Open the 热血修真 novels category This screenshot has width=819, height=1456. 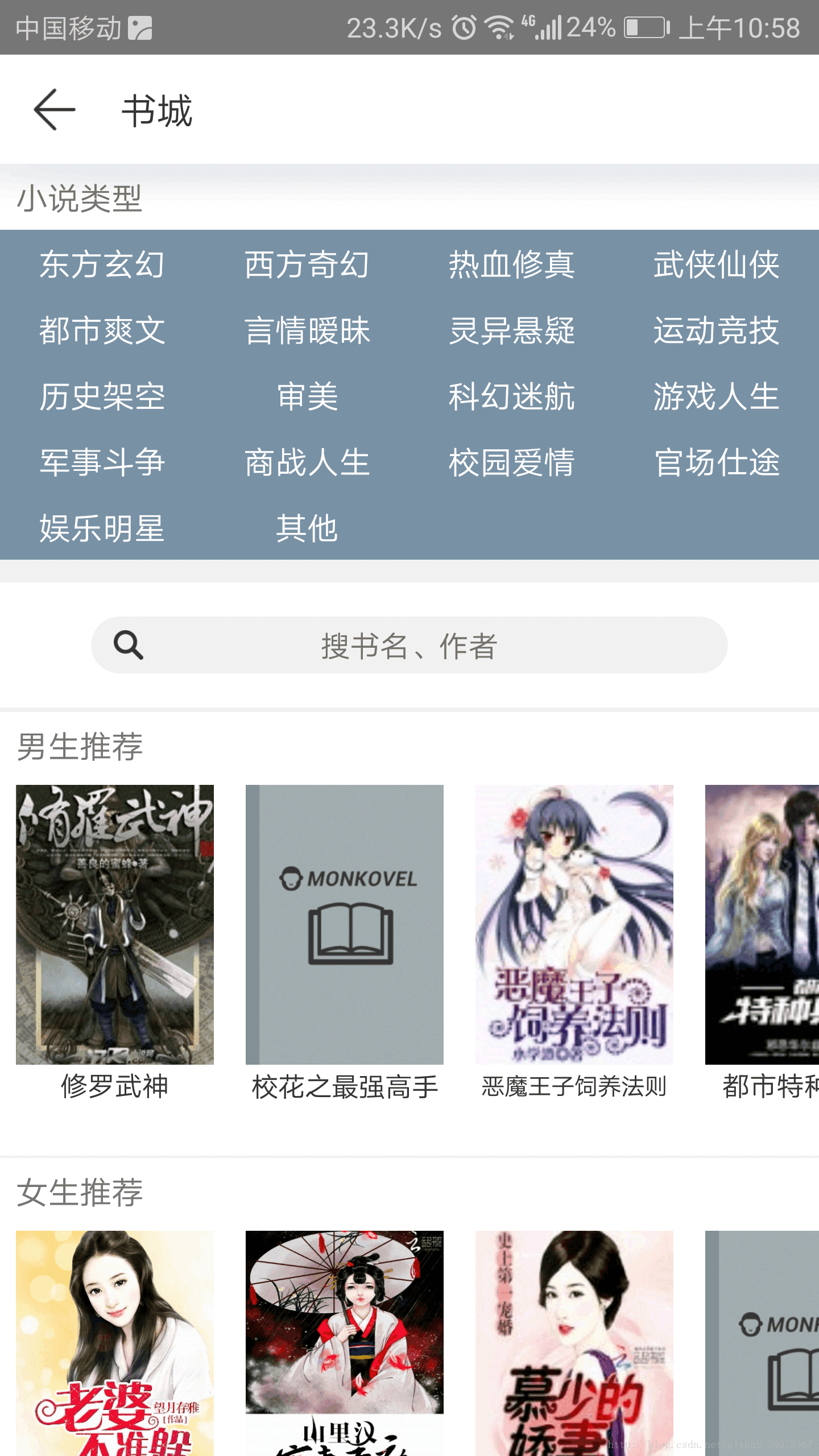point(512,264)
